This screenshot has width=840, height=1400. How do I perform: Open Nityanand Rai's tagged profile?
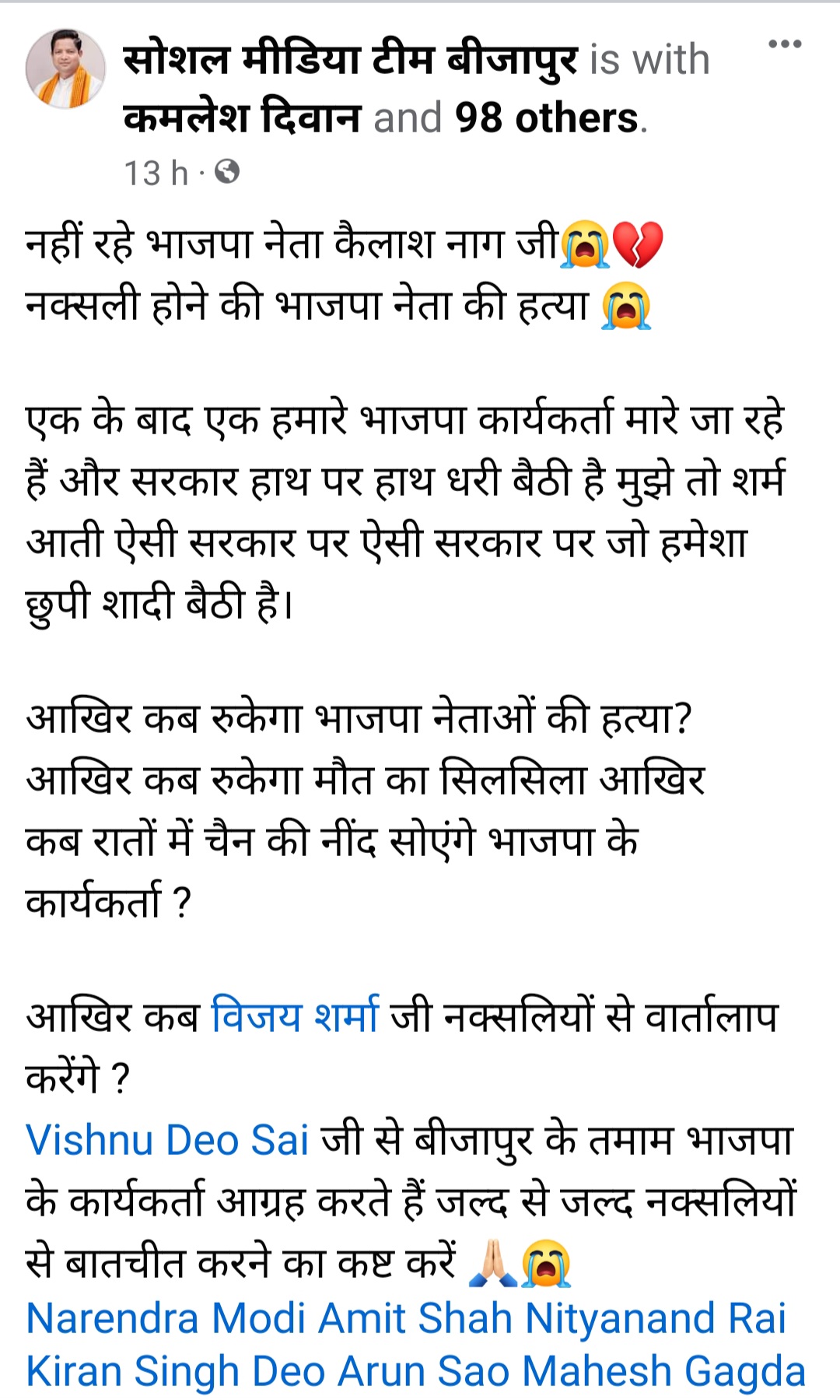pyautogui.click(x=655, y=1318)
